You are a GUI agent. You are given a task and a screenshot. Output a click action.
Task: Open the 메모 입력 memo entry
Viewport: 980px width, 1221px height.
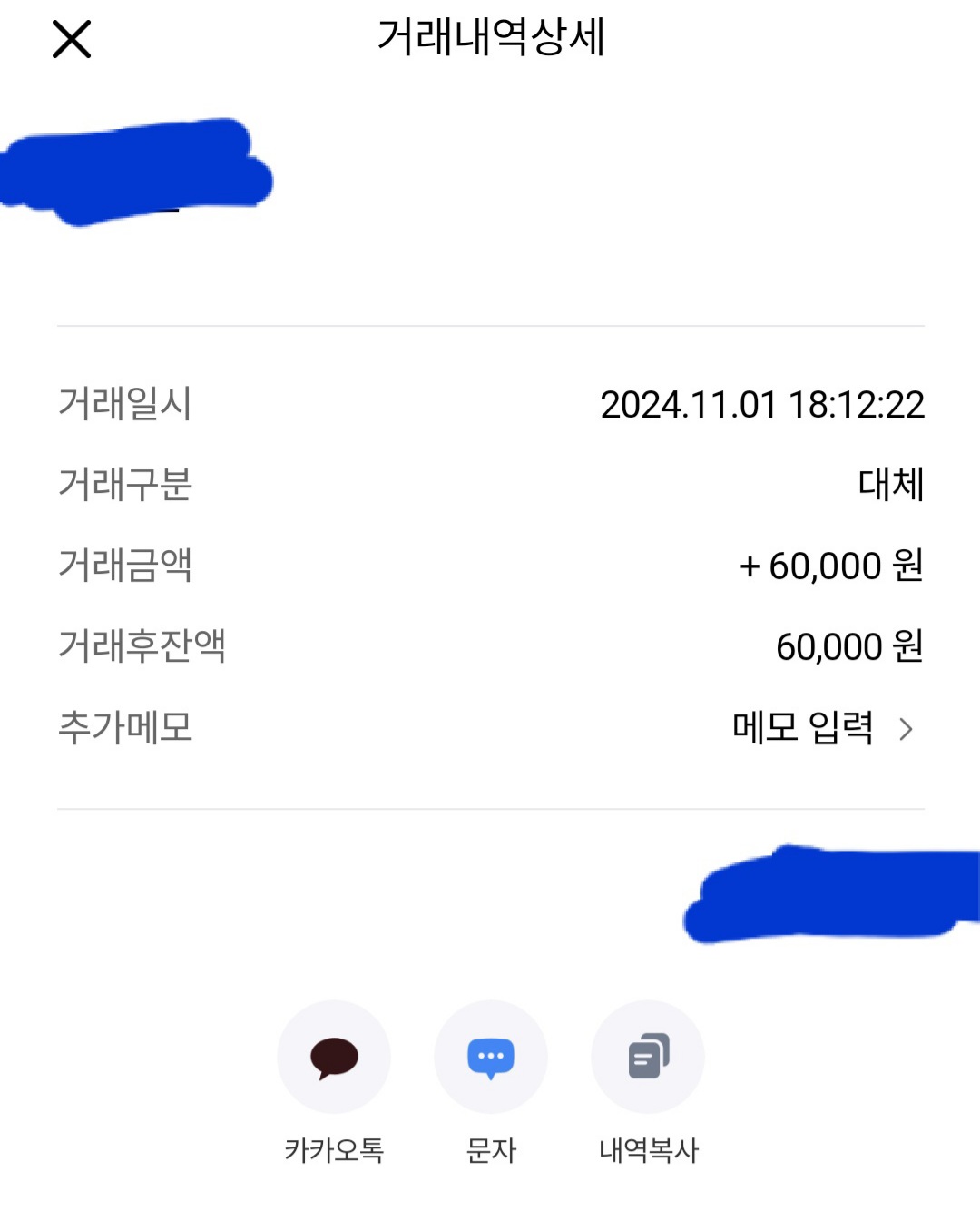point(821,728)
